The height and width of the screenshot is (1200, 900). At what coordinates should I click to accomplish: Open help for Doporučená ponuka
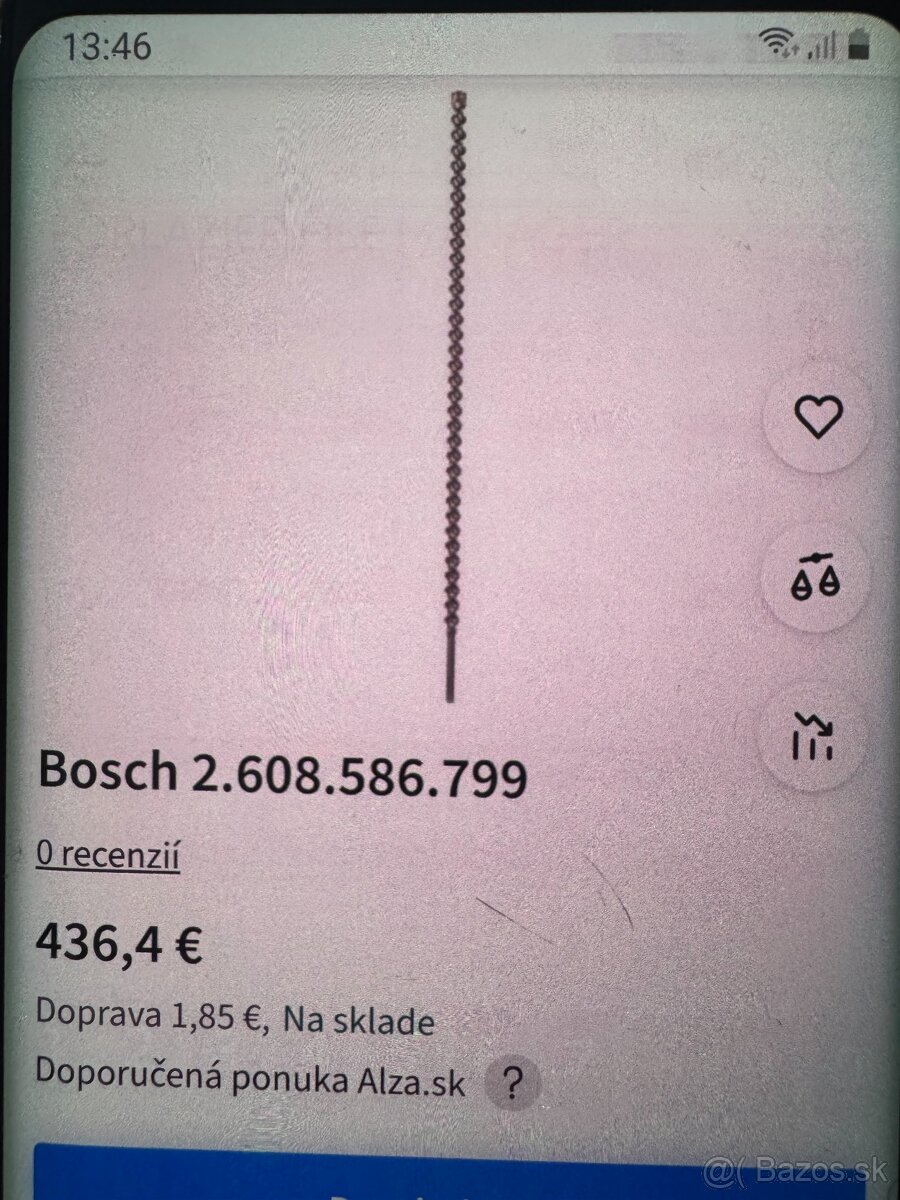coord(512,1082)
